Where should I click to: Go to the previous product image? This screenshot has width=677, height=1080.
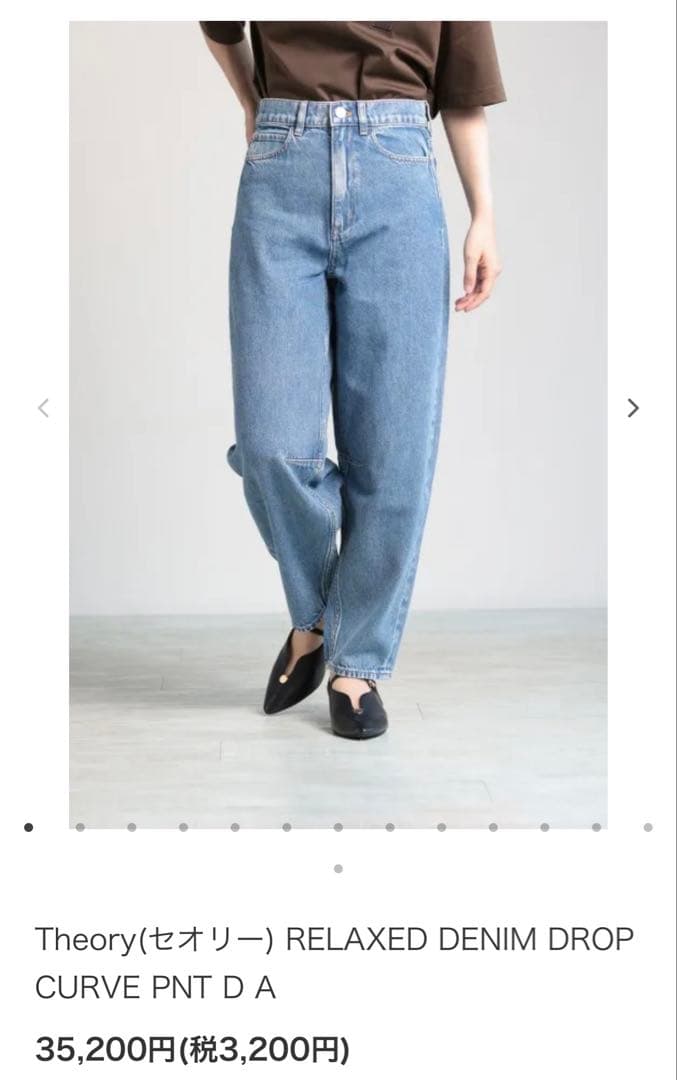(43, 408)
